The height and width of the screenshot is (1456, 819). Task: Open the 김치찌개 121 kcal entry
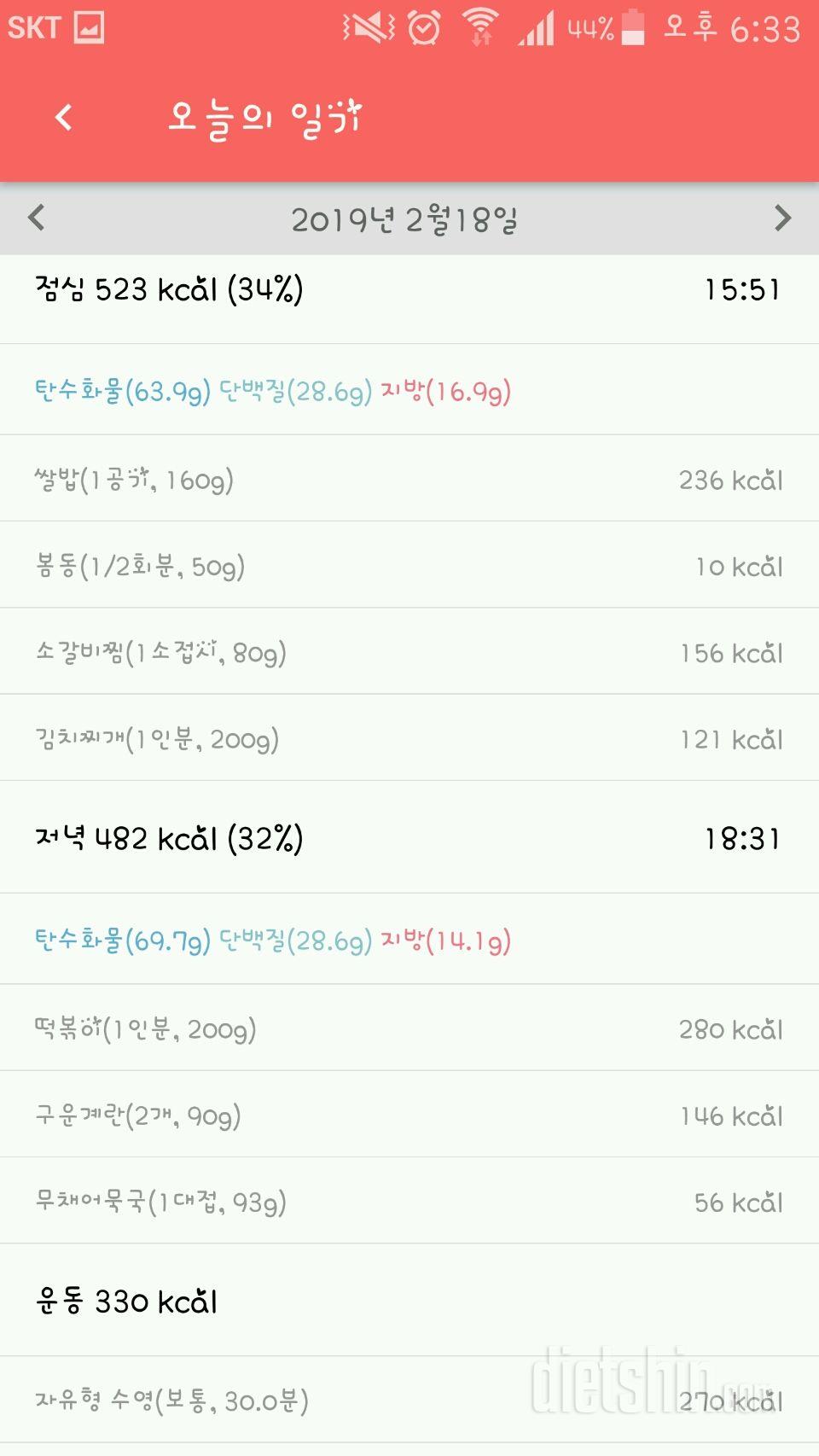(409, 738)
